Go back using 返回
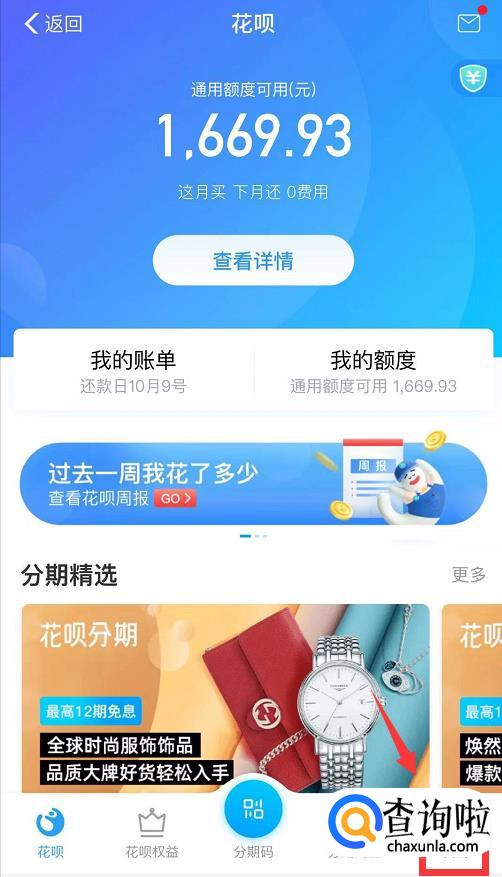Viewport: 502px width, 877px height. coord(53,23)
